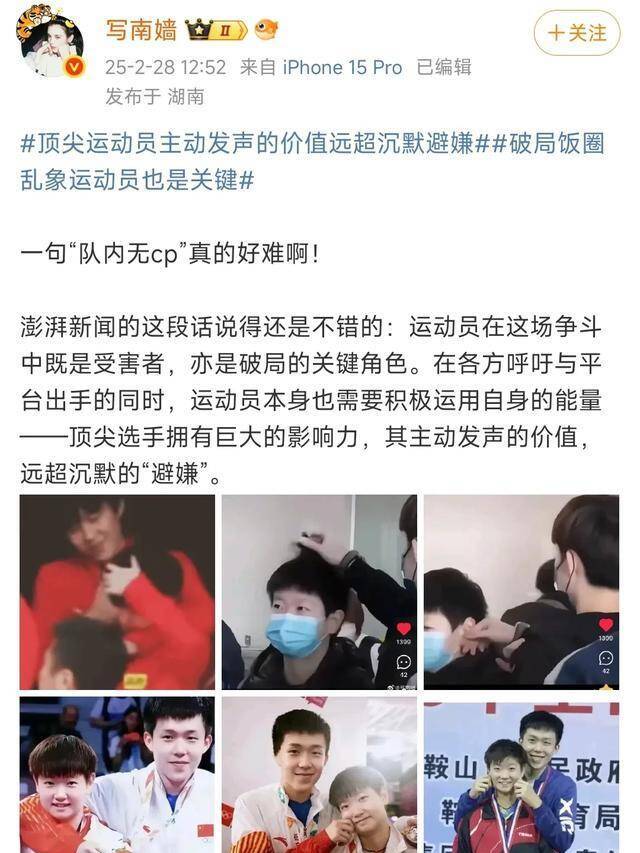Open the photo with 鞍山 banner background

(521, 775)
